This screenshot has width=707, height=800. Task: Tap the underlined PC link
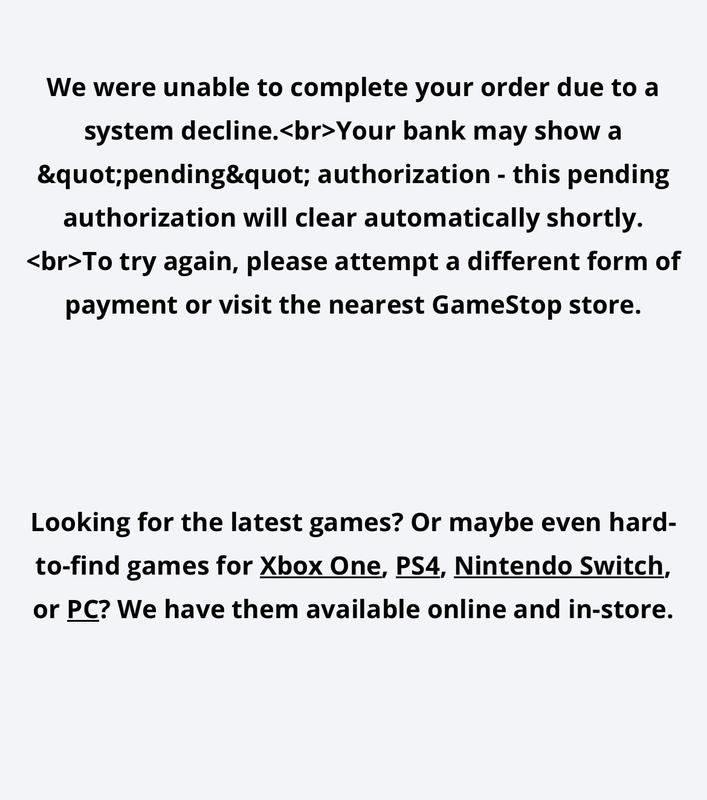click(82, 609)
